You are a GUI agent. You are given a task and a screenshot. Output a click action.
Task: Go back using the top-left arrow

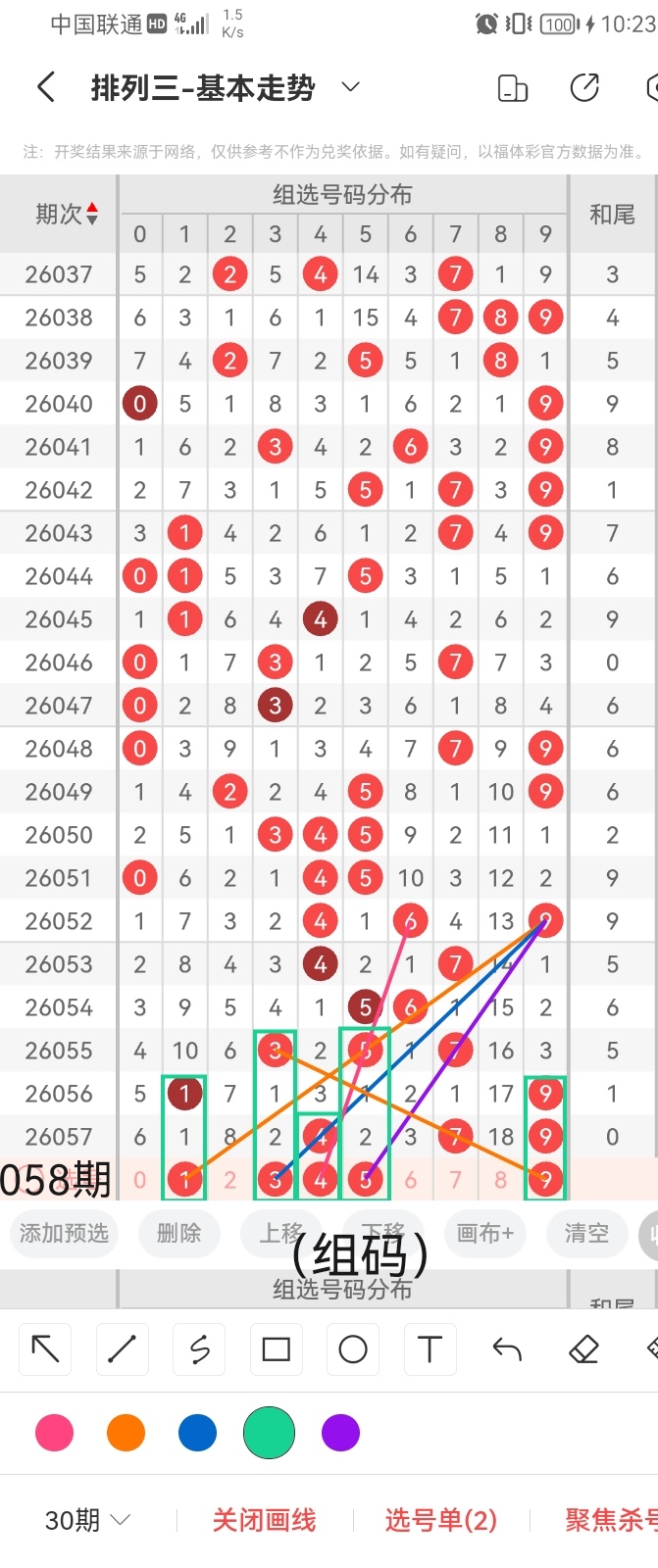pos(45,88)
